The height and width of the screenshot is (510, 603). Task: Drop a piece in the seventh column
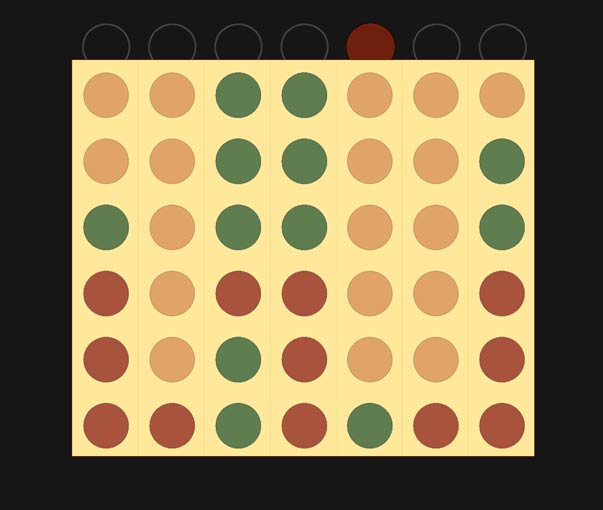click(x=502, y=46)
